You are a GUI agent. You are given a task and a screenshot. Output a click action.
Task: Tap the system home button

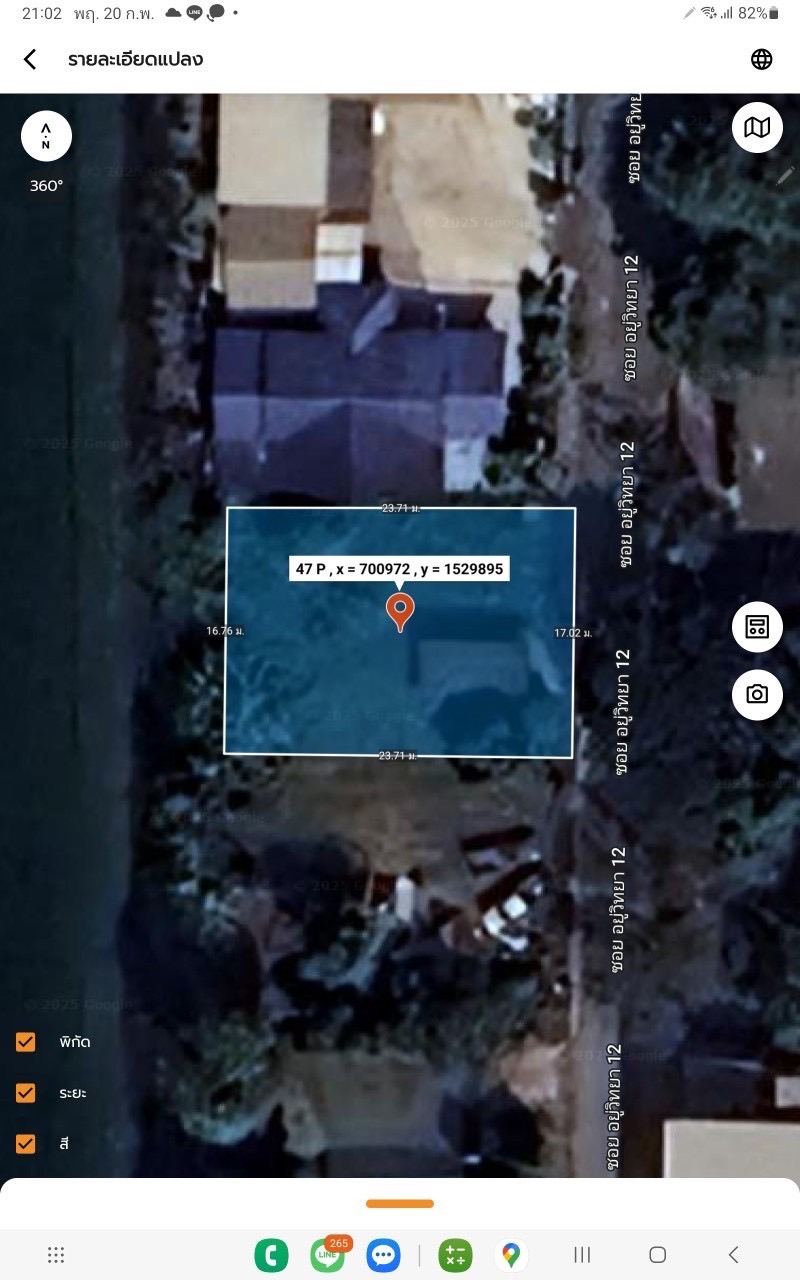coord(657,1255)
